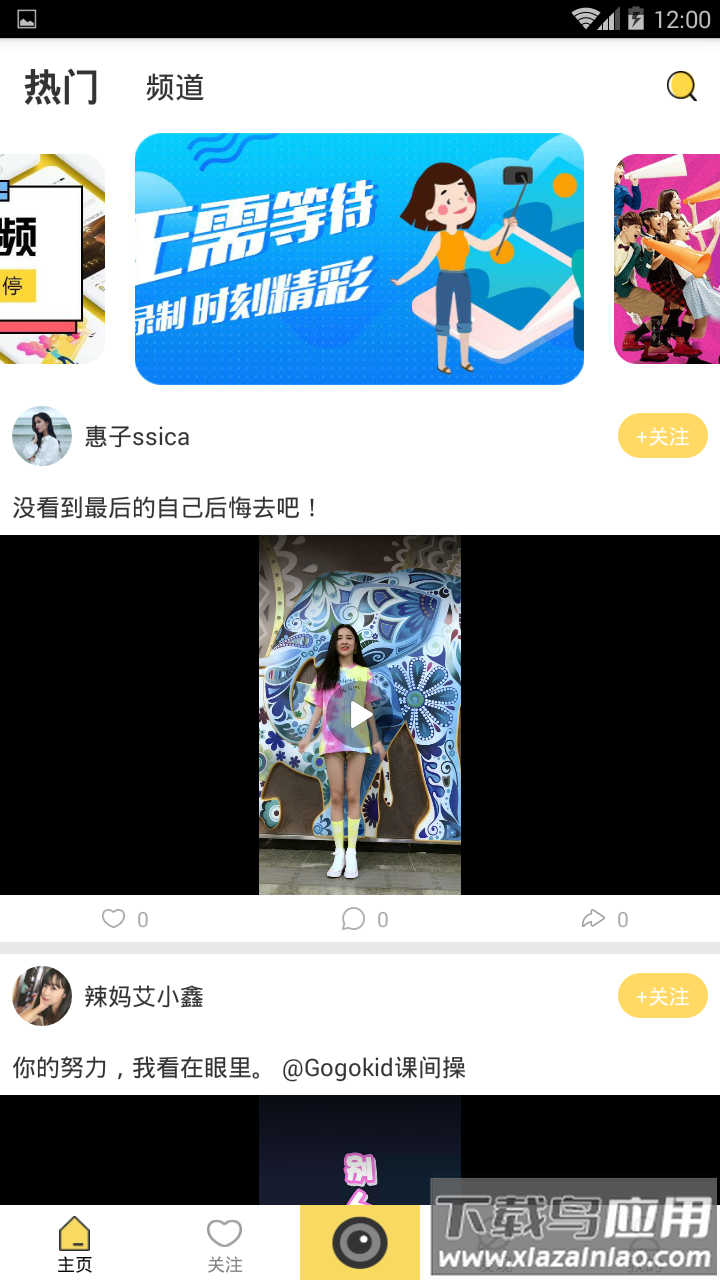This screenshot has width=720, height=1280.
Task: Open 惠子ssica's profile avatar
Action: 42,436
